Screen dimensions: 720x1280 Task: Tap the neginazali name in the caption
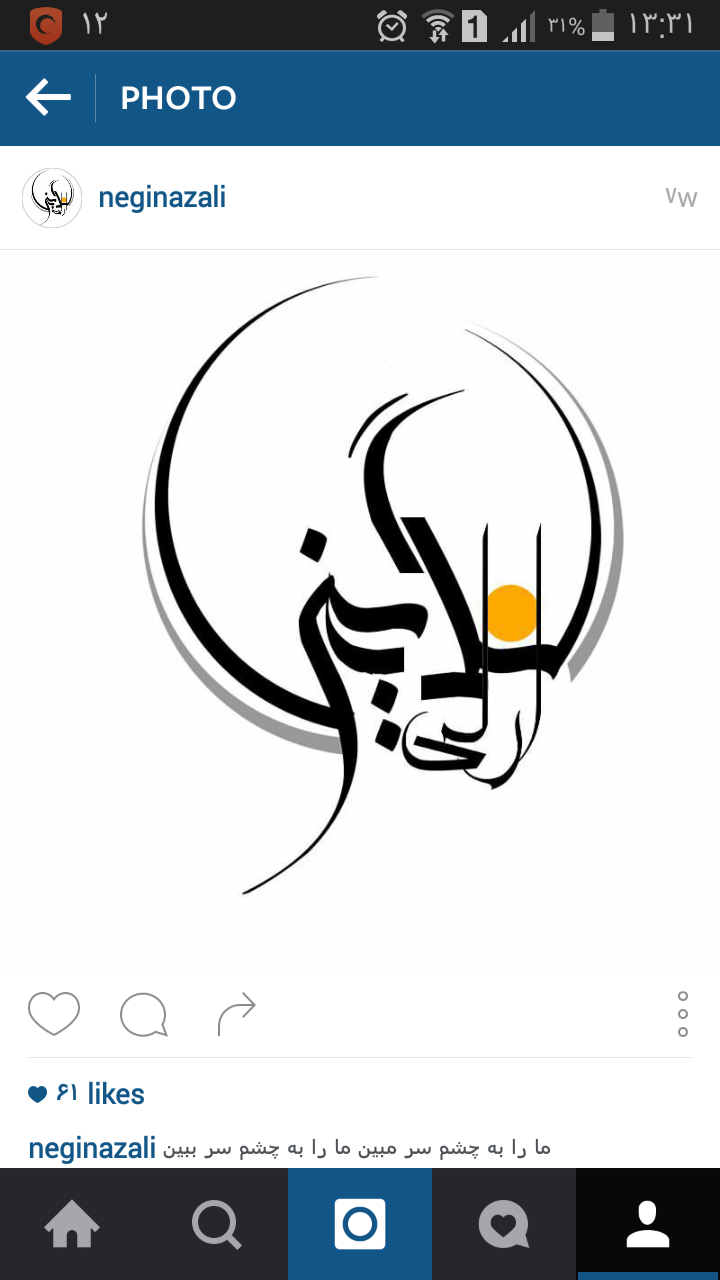[x=92, y=1148]
